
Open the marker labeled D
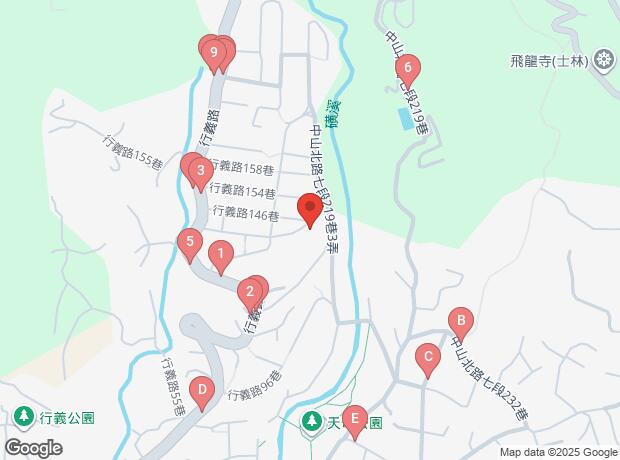click(202, 392)
